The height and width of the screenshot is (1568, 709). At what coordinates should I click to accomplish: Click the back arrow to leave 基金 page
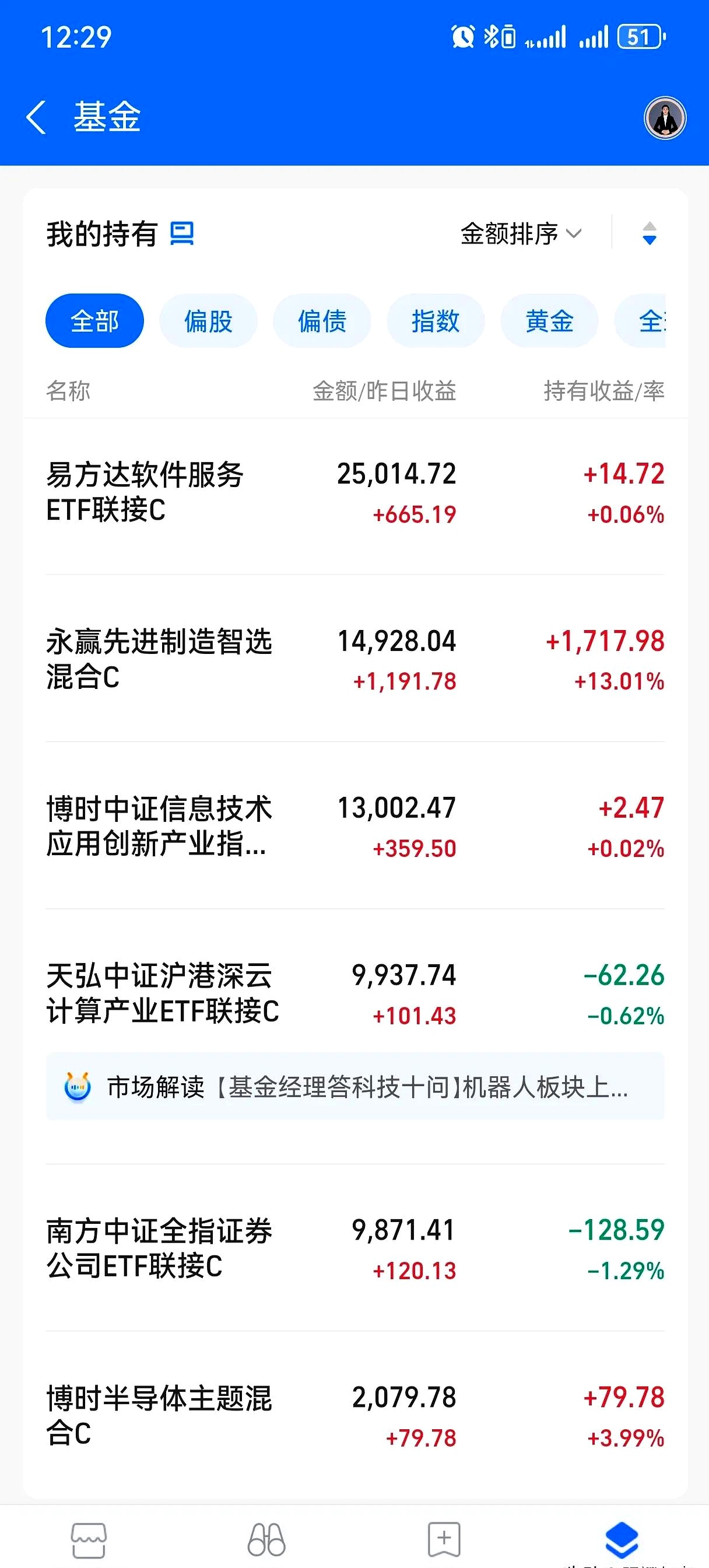pyautogui.click(x=38, y=117)
